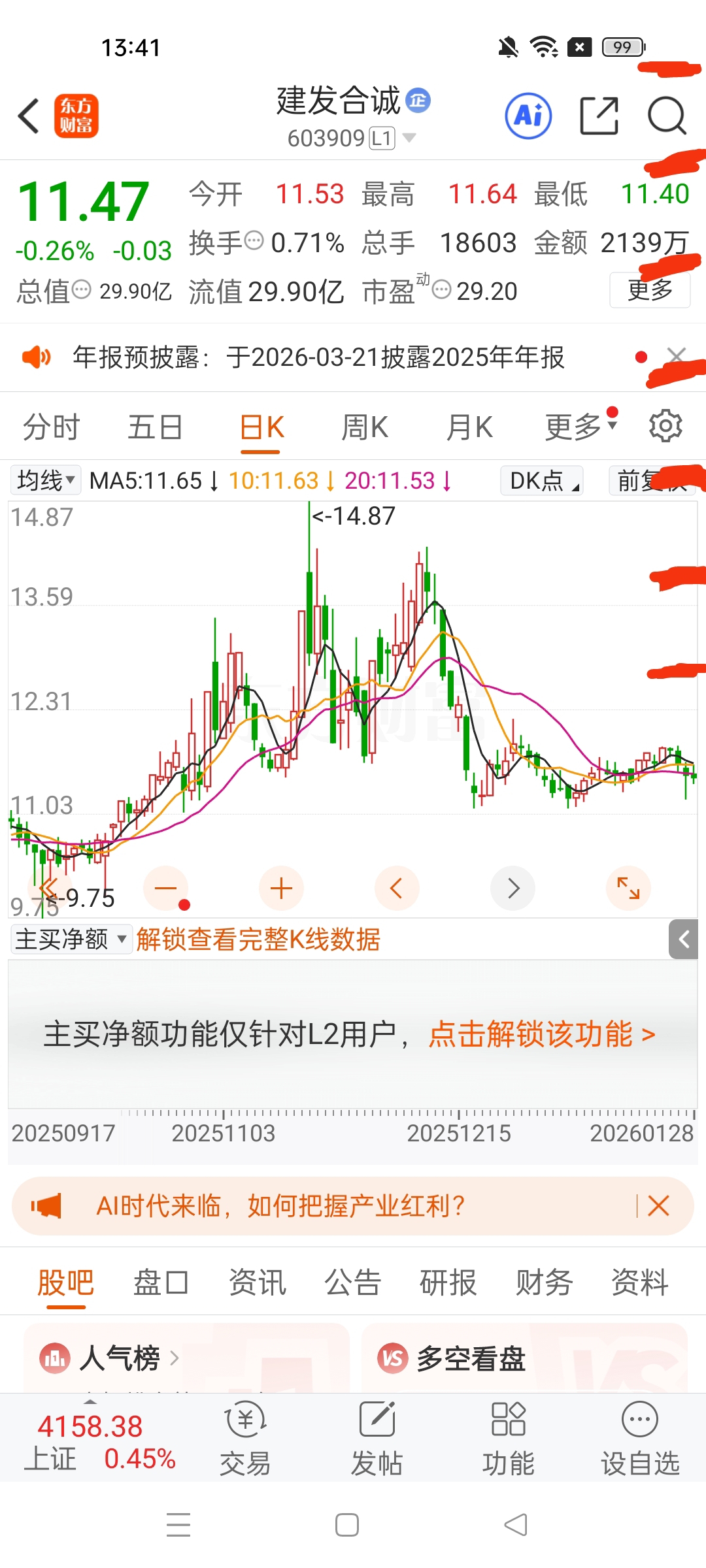This screenshot has height=1568, width=706.
Task: Tap 点击解锁该功能 link
Action: [x=541, y=1035]
